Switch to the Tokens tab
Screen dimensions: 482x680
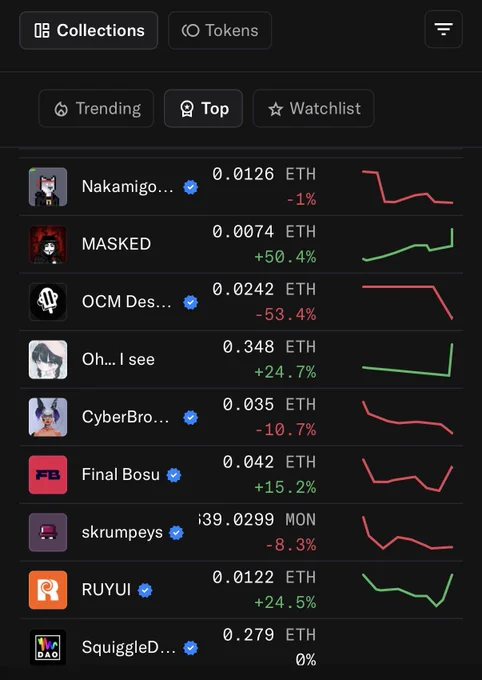point(220,30)
